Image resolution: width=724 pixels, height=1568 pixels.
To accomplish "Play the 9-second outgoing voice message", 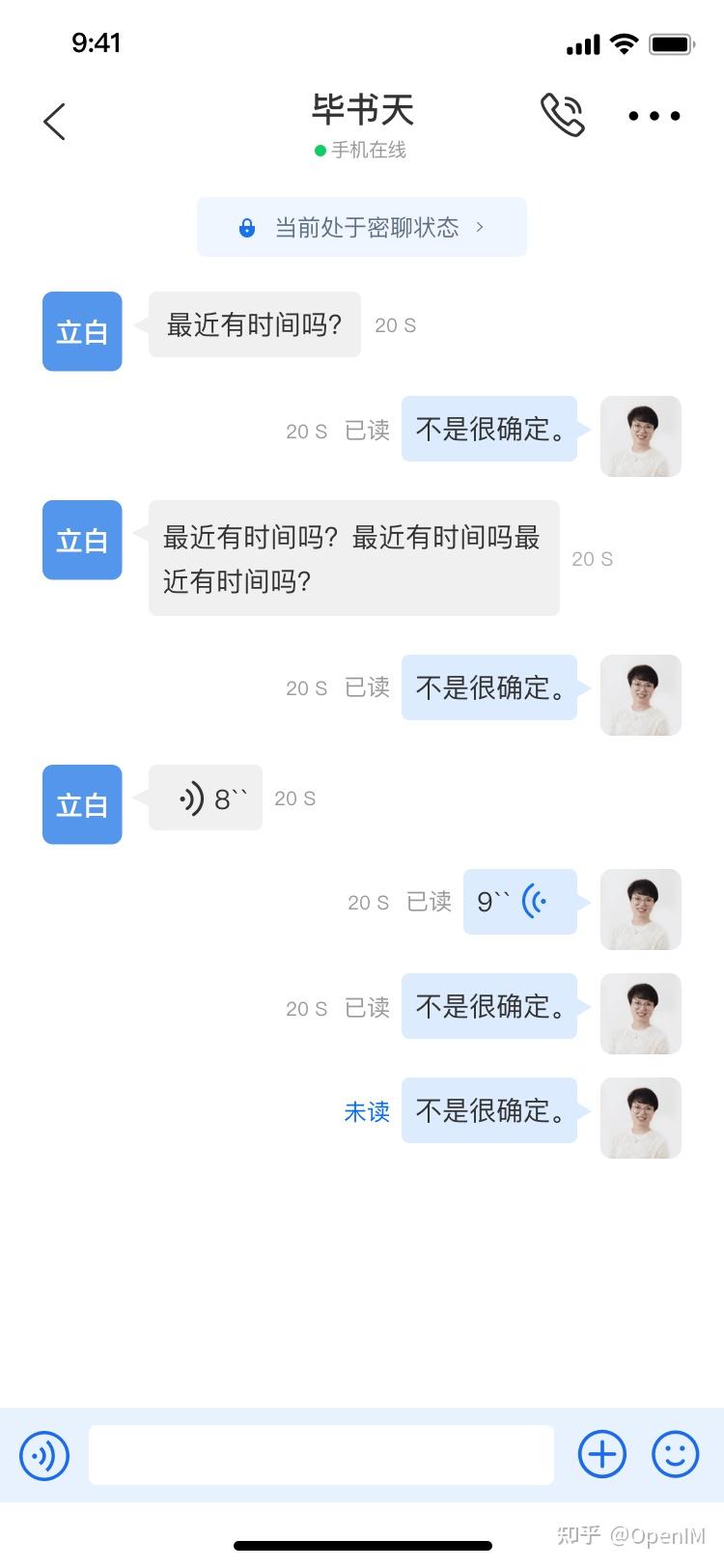I will coord(519,902).
